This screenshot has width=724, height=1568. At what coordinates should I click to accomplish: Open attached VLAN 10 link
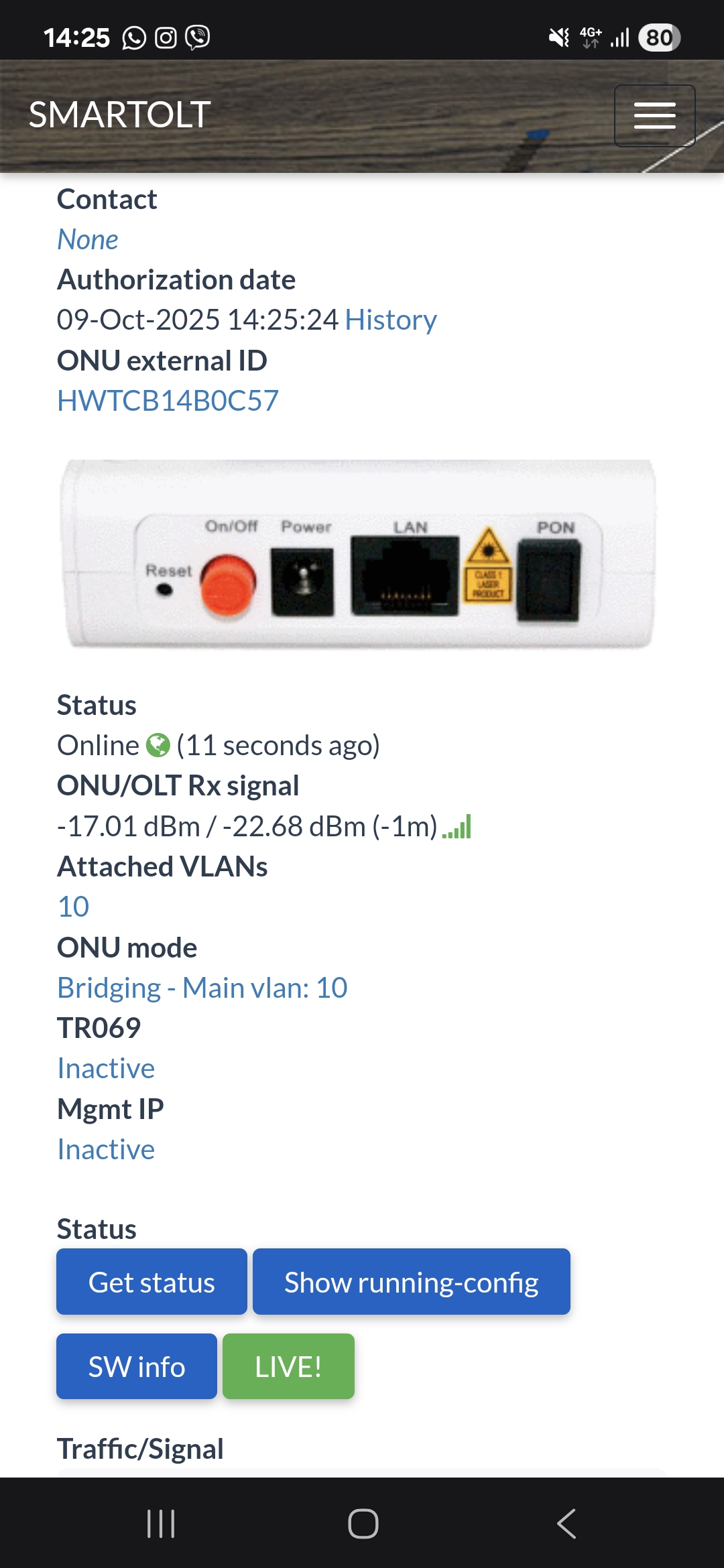pos(73,907)
